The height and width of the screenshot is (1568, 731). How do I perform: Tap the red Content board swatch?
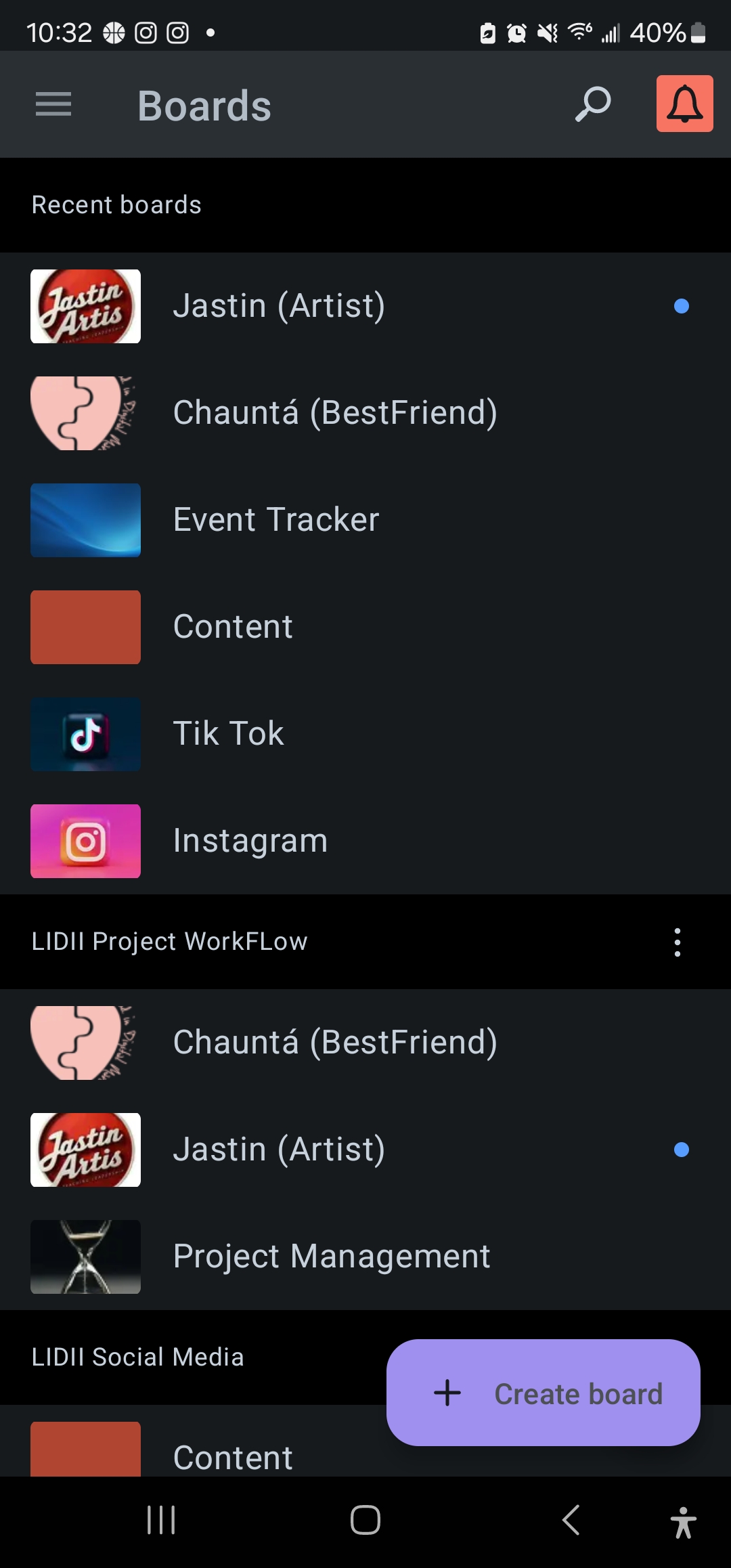85,626
